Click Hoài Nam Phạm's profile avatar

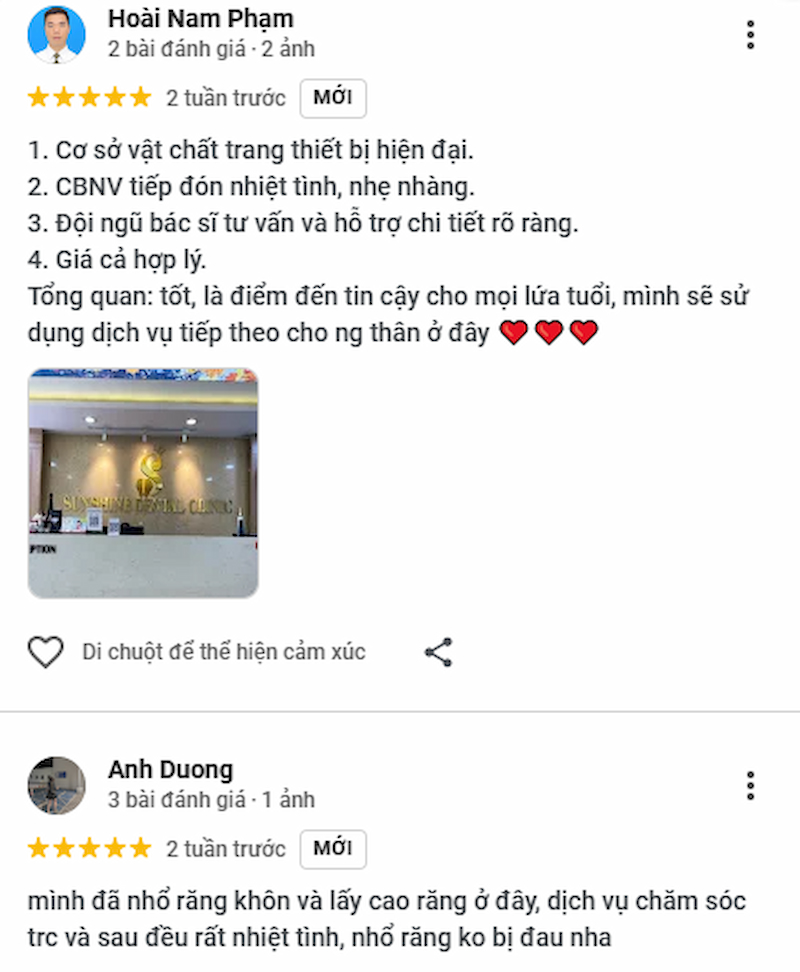[x=55, y=33]
